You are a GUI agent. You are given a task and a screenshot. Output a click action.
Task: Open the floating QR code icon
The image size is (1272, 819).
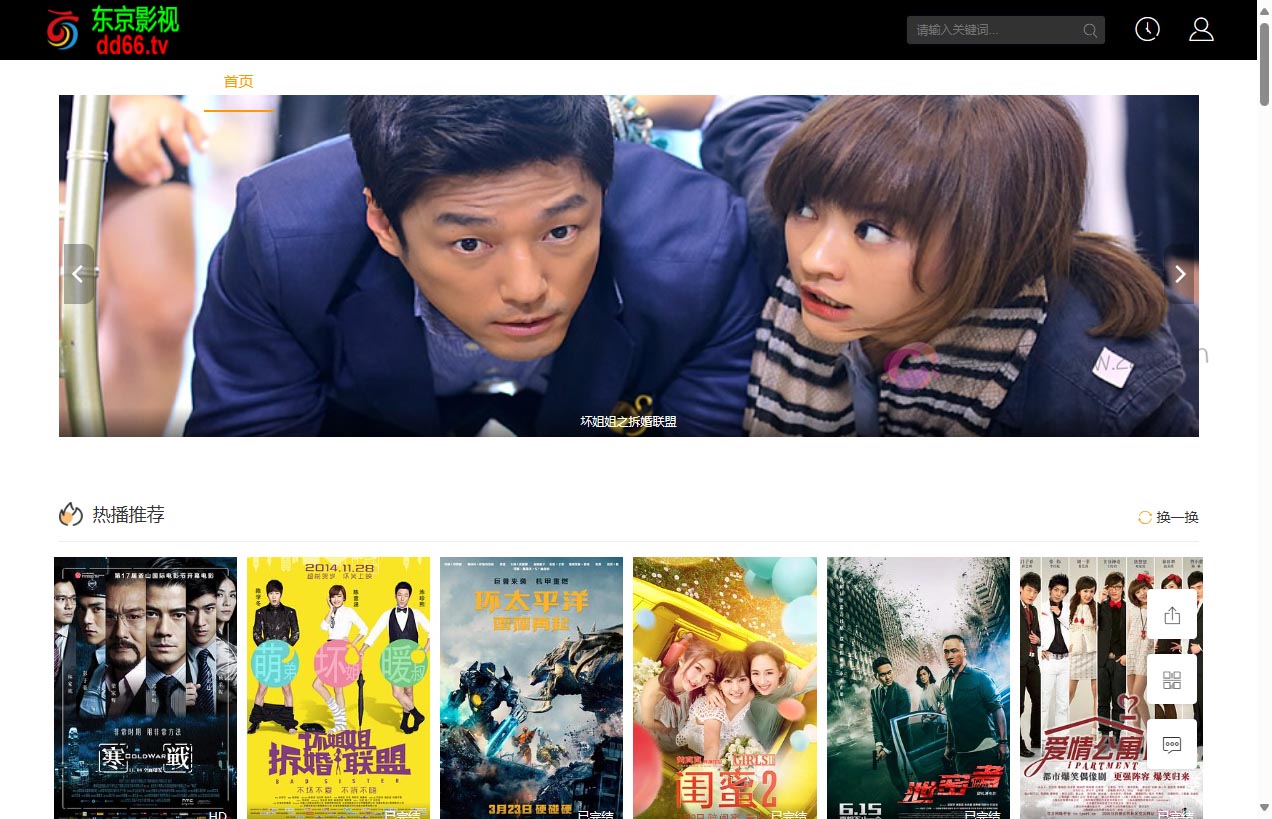(x=1172, y=680)
